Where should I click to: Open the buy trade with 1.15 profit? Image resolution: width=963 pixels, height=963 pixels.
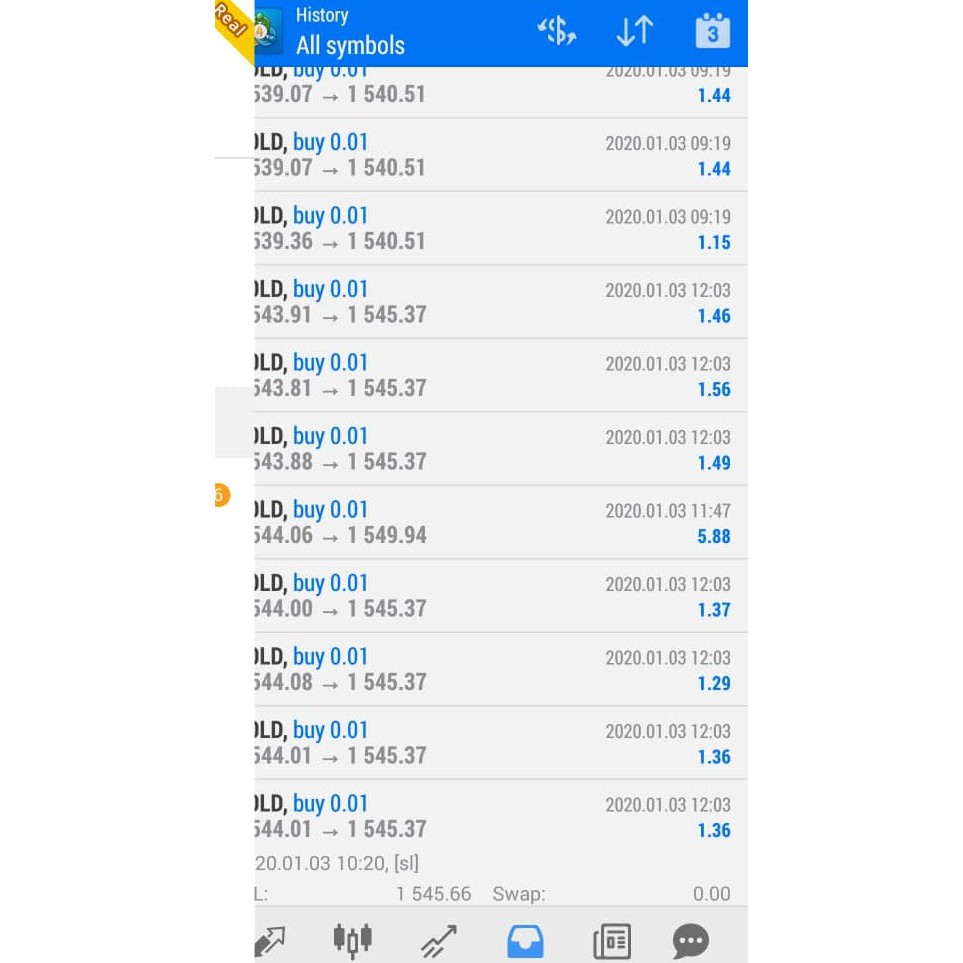tap(500, 228)
